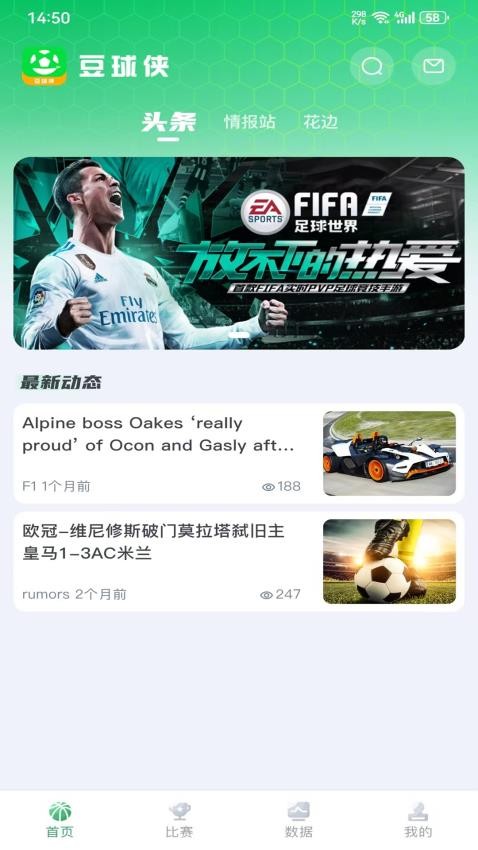Go to the 数据 tab

click(x=299, y=820)
